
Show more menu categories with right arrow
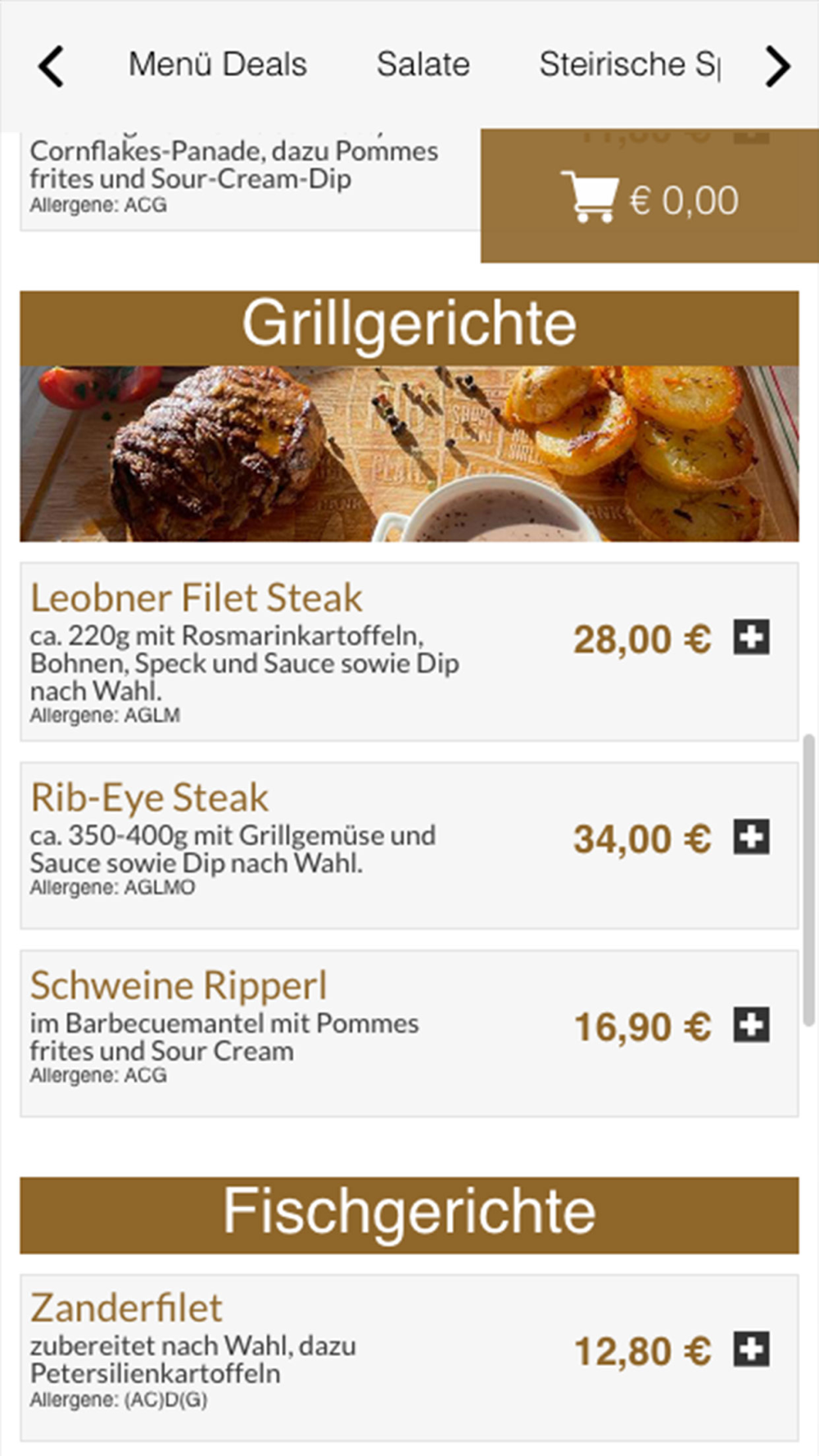(x=776, y=66)
